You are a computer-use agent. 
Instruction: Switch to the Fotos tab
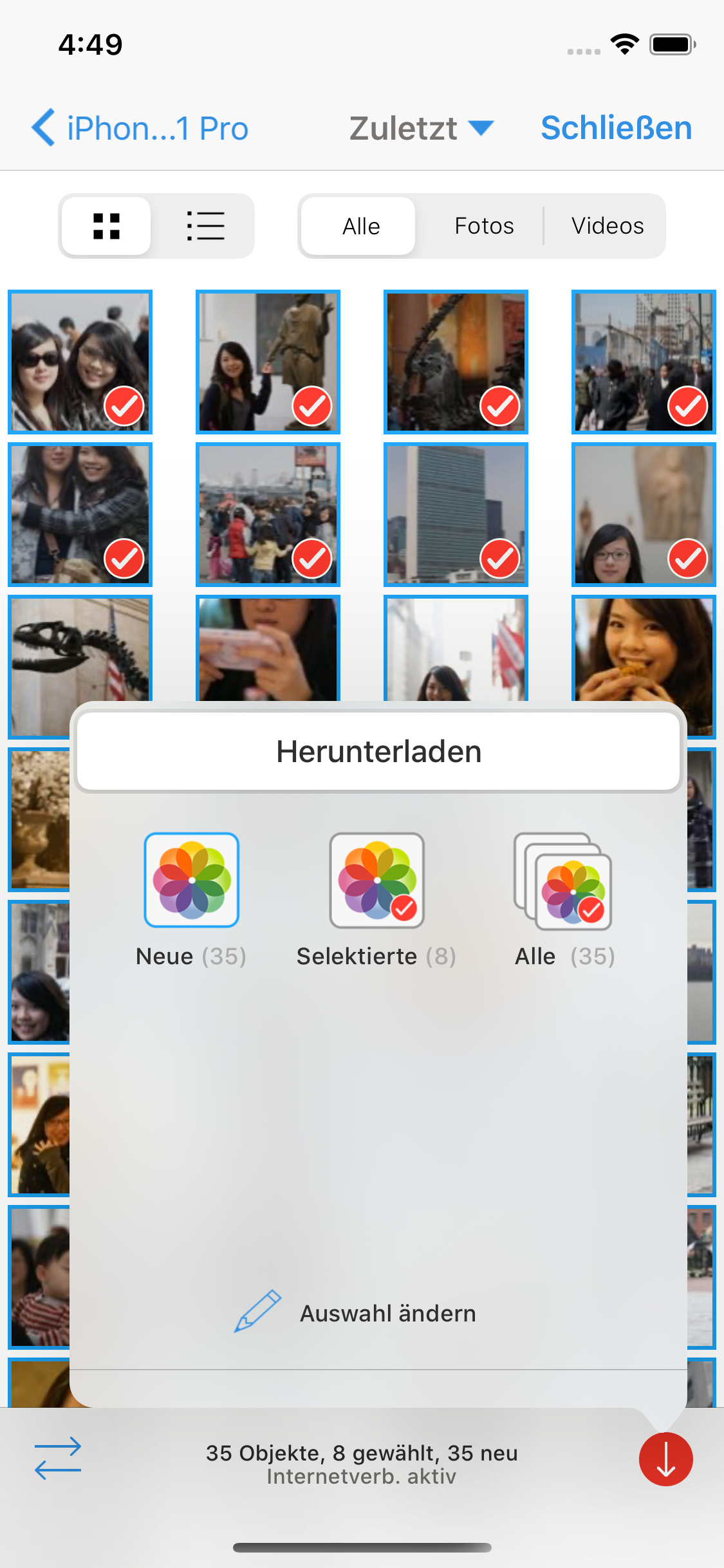(483, 226)
